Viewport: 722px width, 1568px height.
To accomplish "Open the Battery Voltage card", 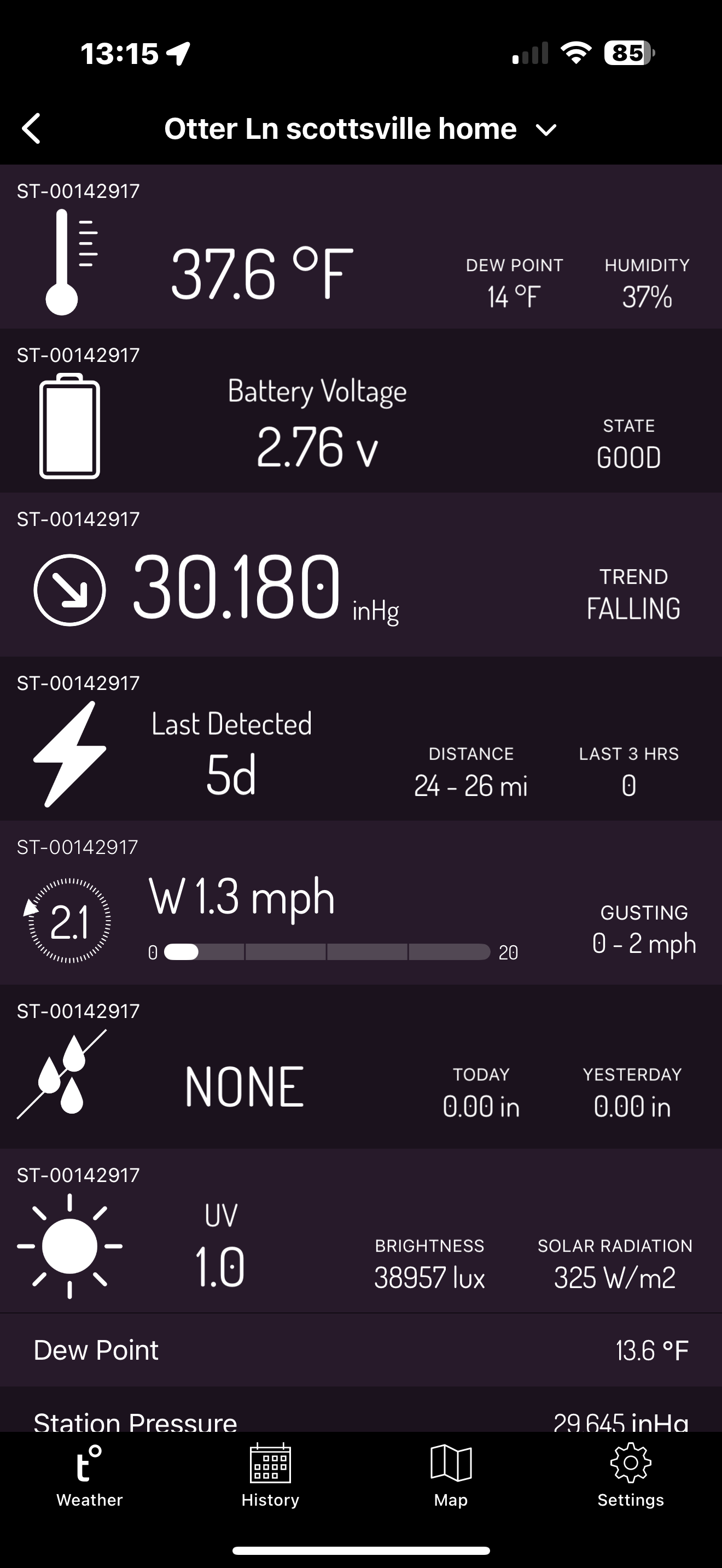I will coord(361,411).
